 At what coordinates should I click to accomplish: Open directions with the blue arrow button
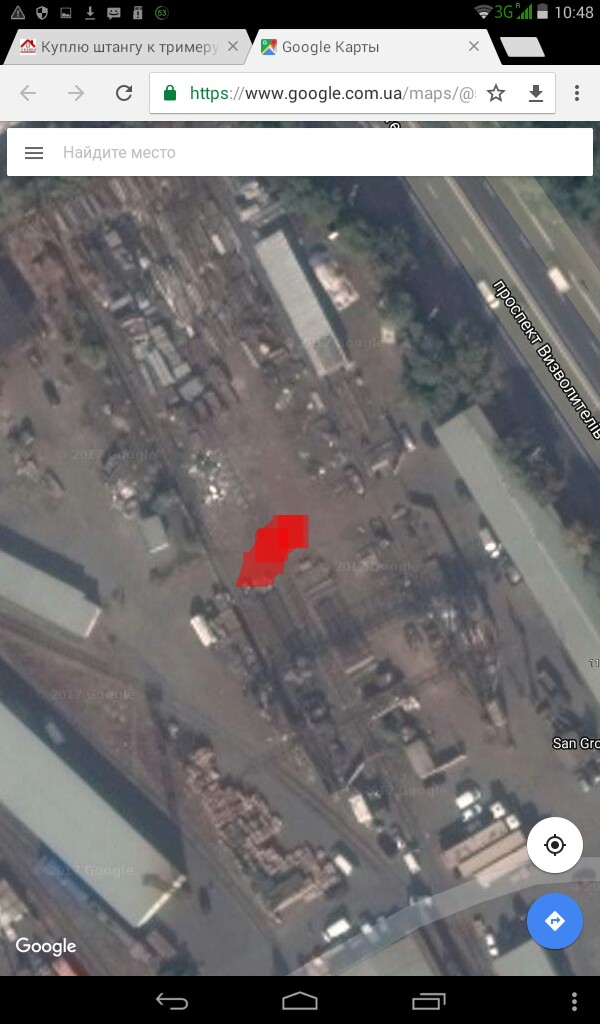pyautogui.click(x=555, y=921)
